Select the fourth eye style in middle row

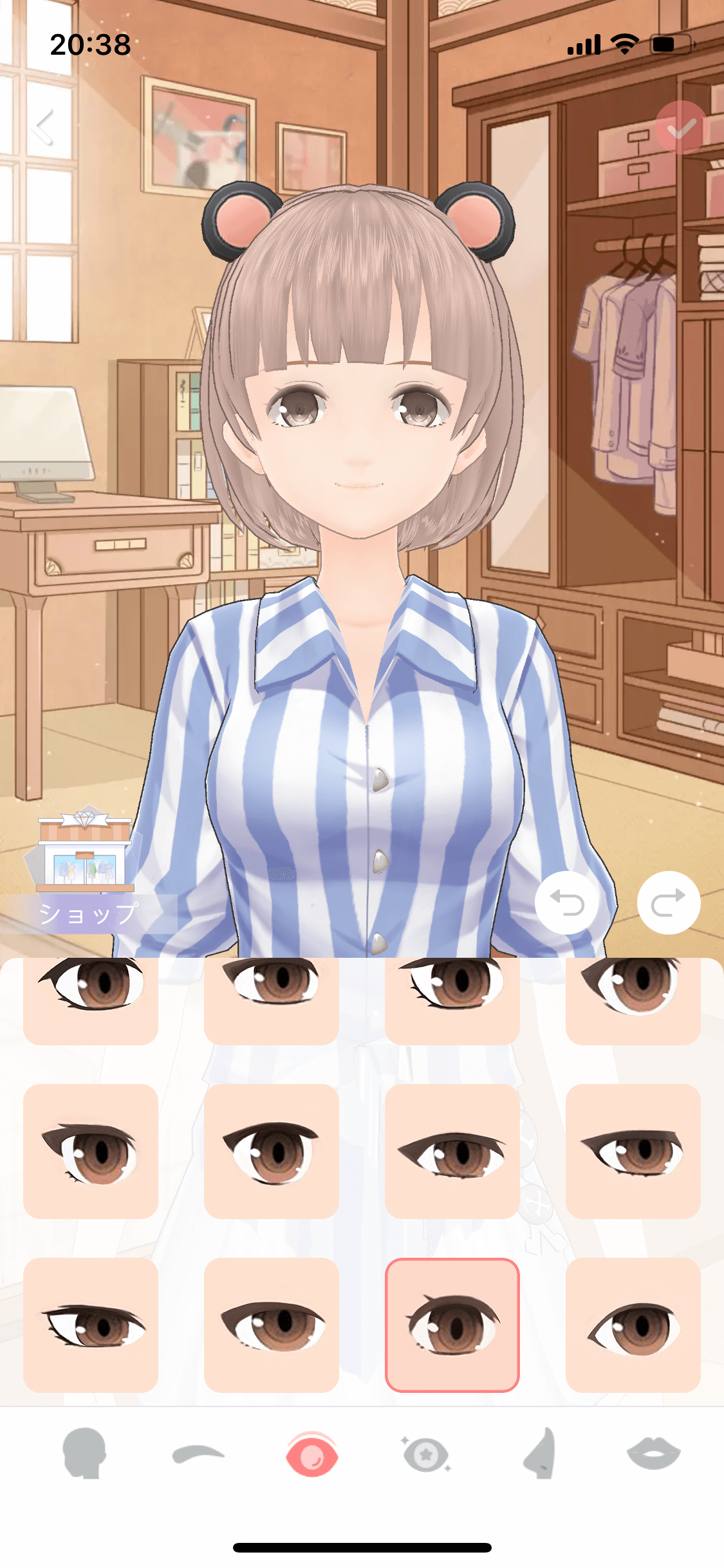[633, 1152]
